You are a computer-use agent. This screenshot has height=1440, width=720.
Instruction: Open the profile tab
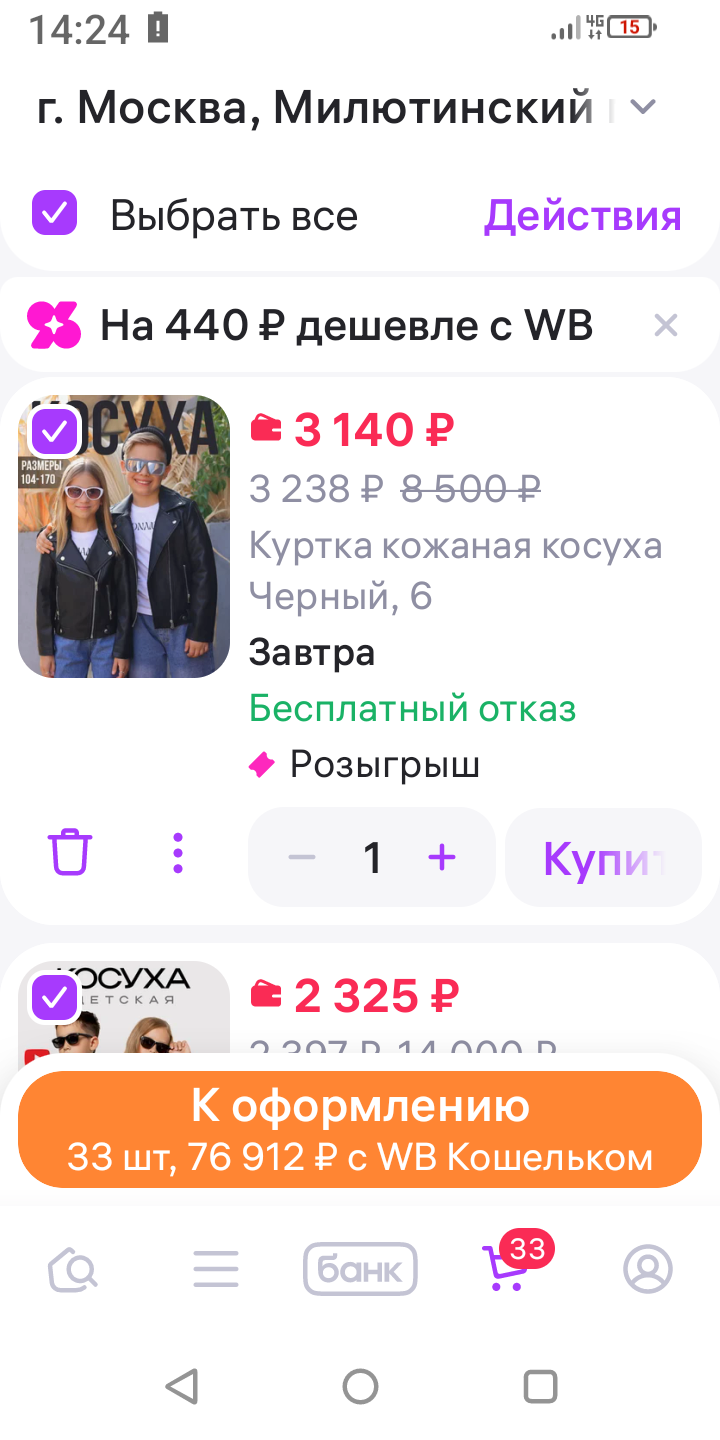coord(648,1270)
